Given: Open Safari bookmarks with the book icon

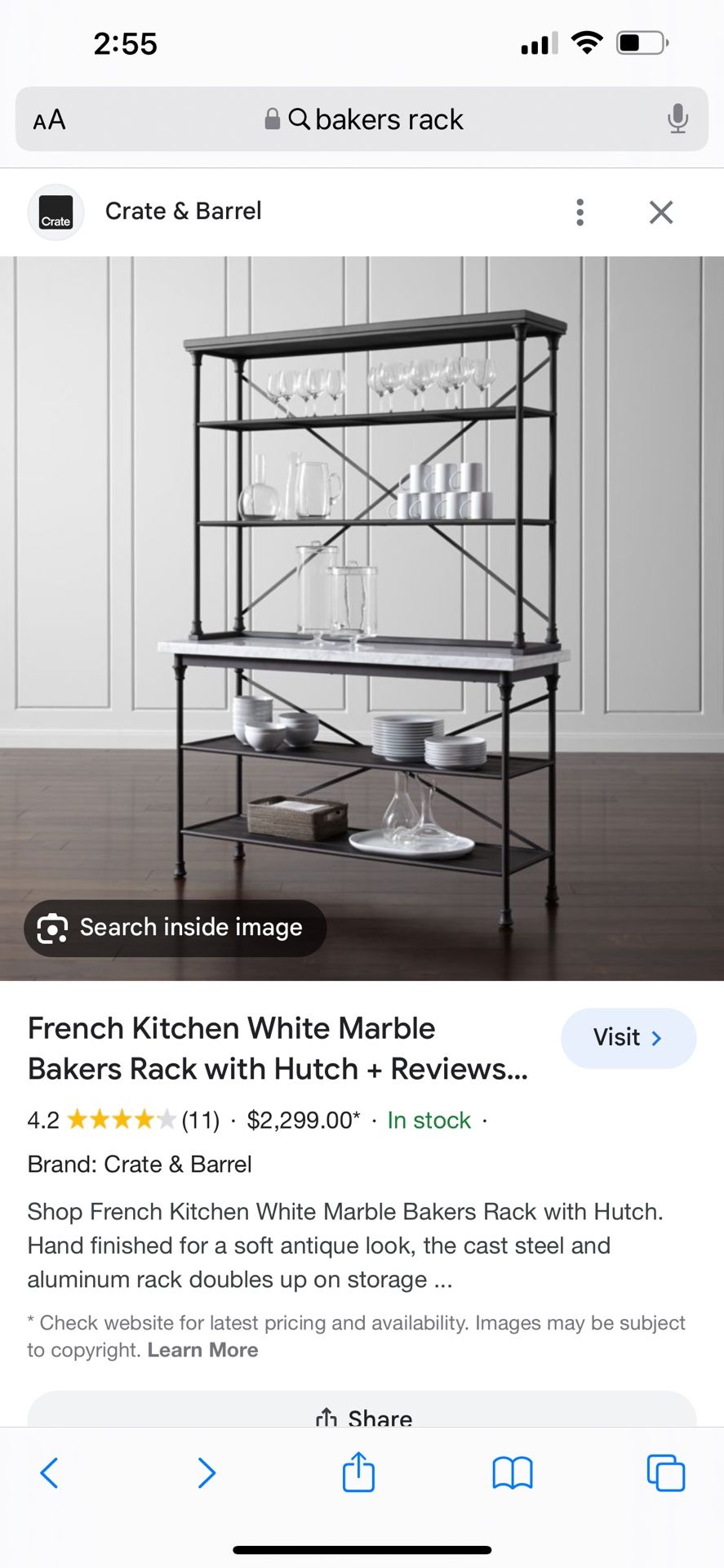Looking at the screenshot, I should 512,1472.
